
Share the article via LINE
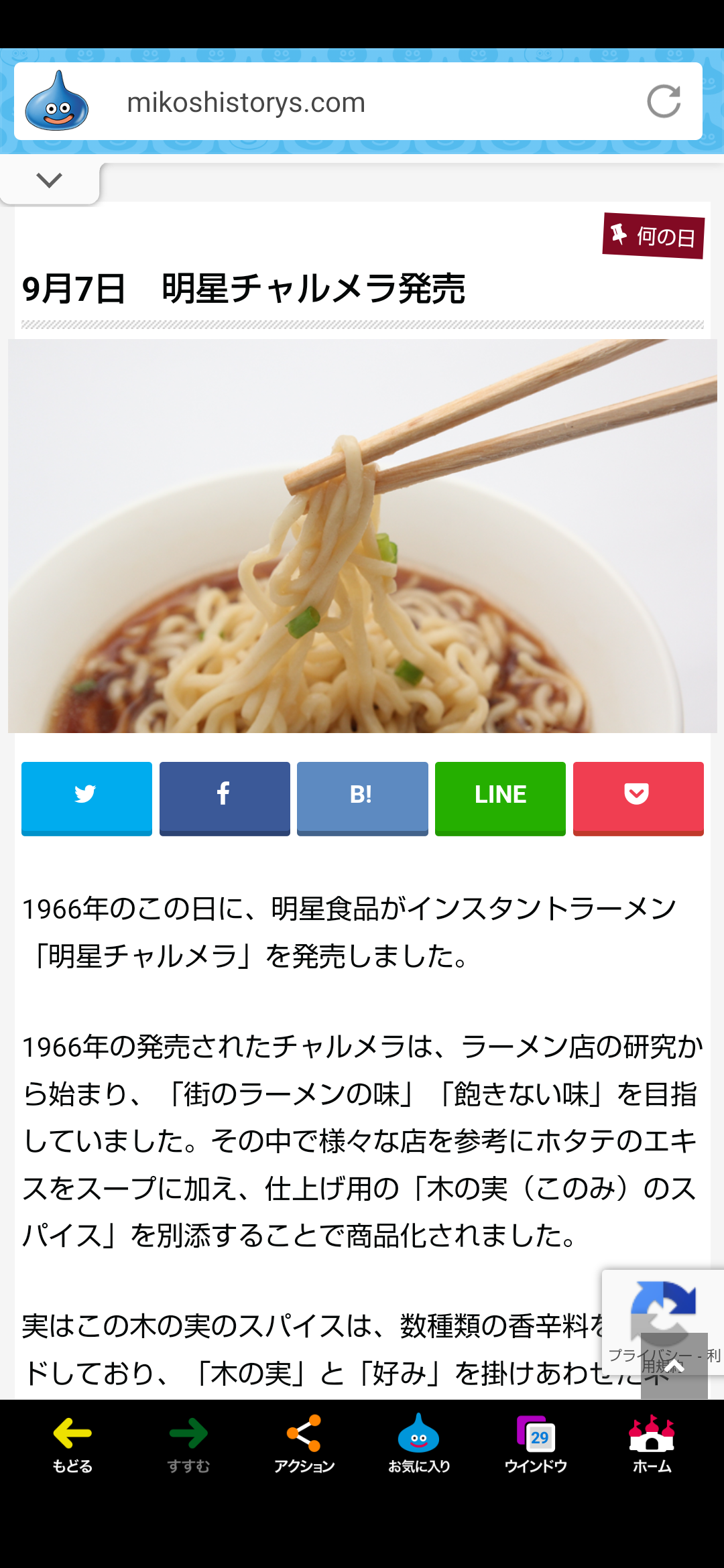(x=500, y=798)
